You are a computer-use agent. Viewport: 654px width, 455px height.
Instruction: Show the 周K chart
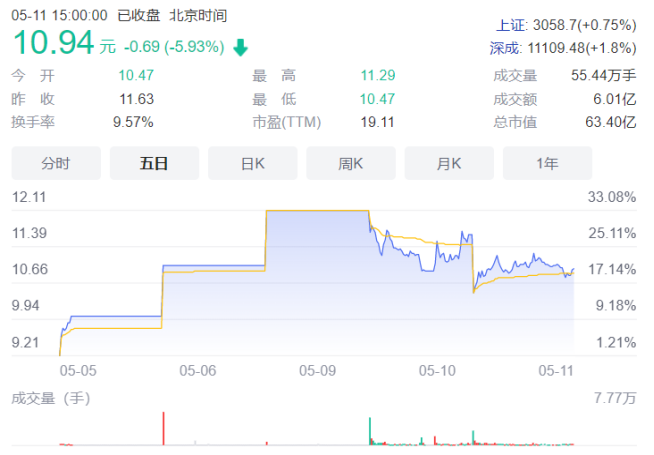[x=350, y=163]
